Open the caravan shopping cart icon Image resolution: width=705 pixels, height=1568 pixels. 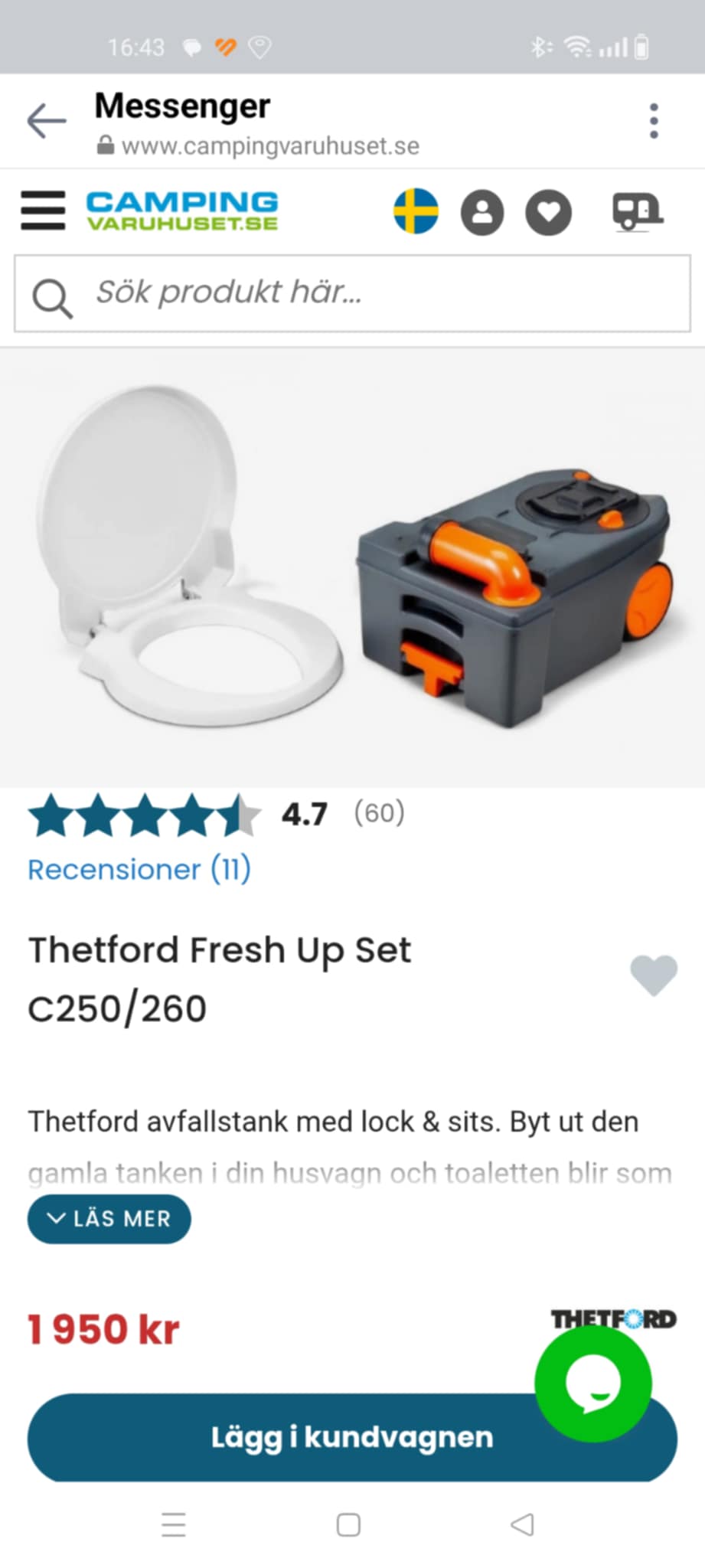click(640, 213)
